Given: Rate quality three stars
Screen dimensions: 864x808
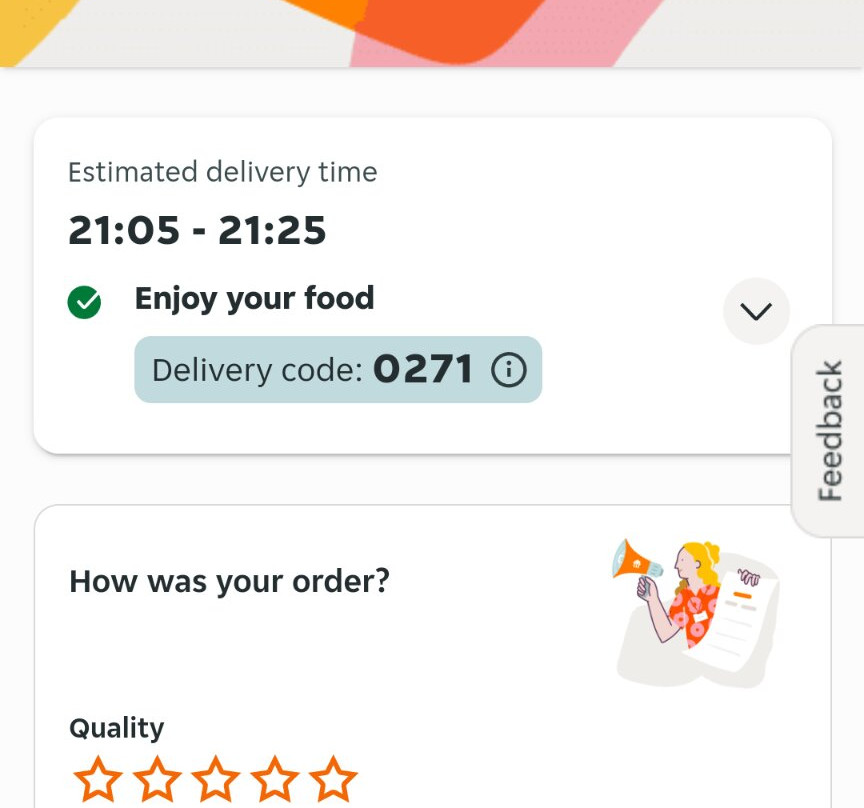Looking at the screenshot, I should click(216, 779).
